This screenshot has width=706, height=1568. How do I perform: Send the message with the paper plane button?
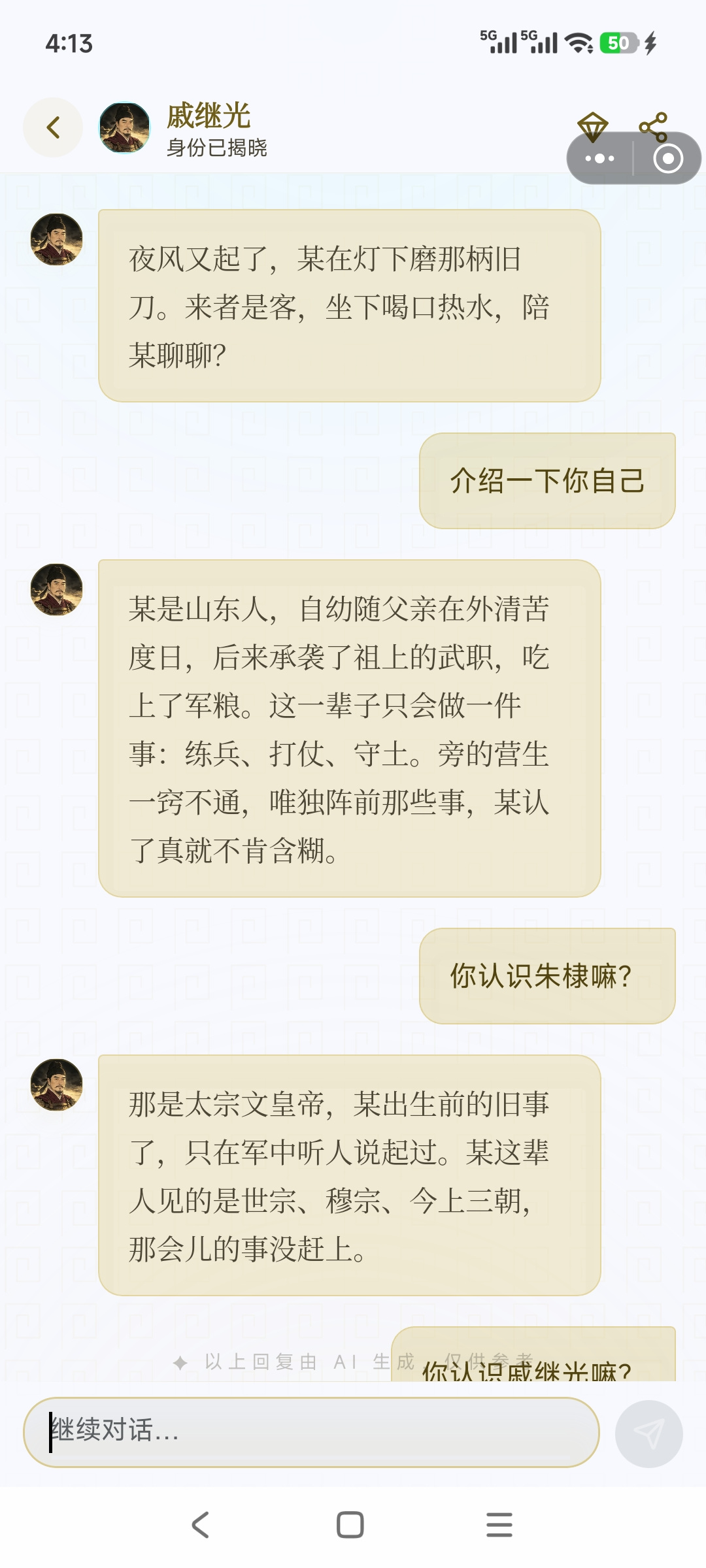coord(648,1433)
